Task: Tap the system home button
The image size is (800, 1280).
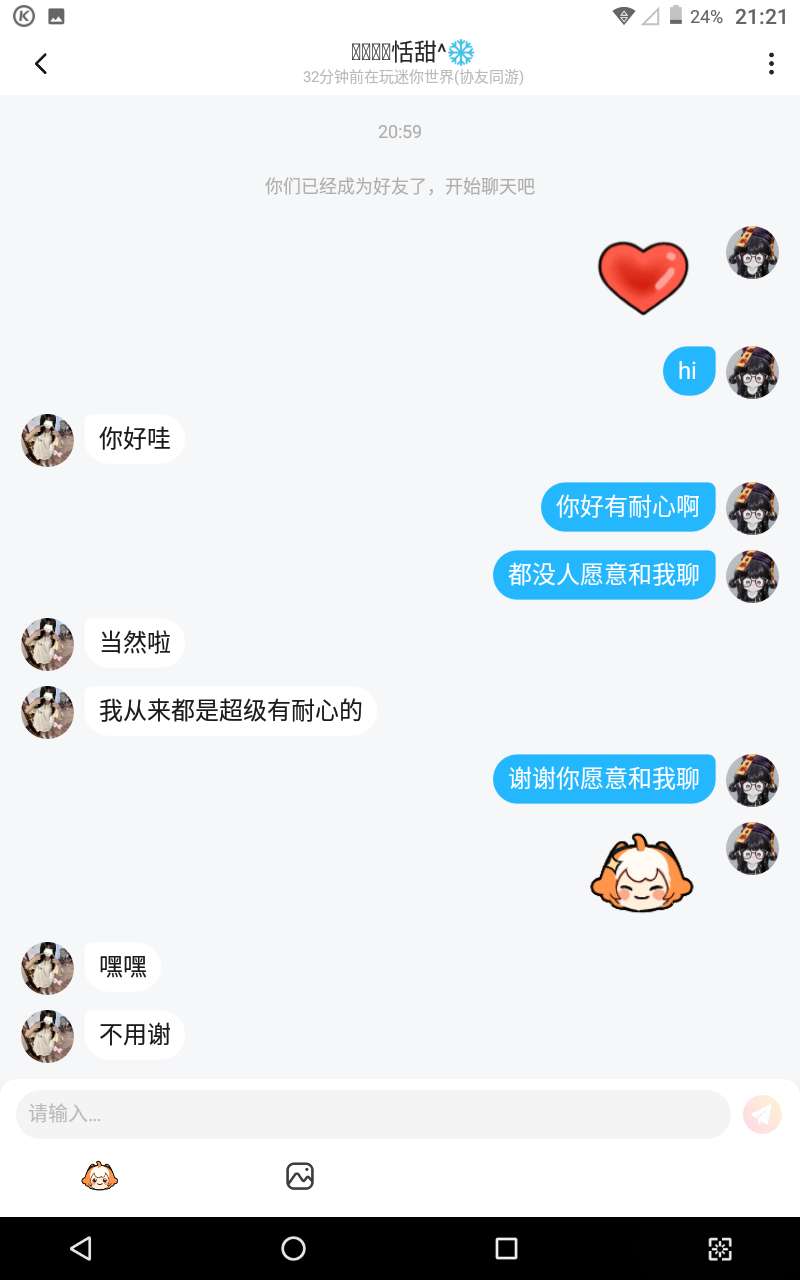Action: click(x=293, y=1248)
